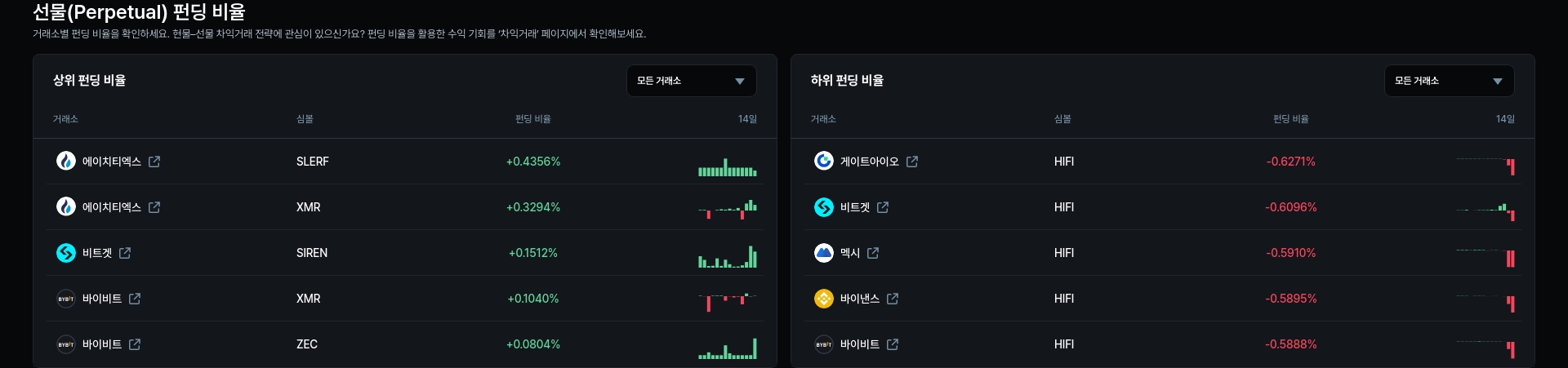Expand exchange dropdown in 하위 펀딩 비율 panel
The image size is (1568, 368).
tap(1449, 81)
